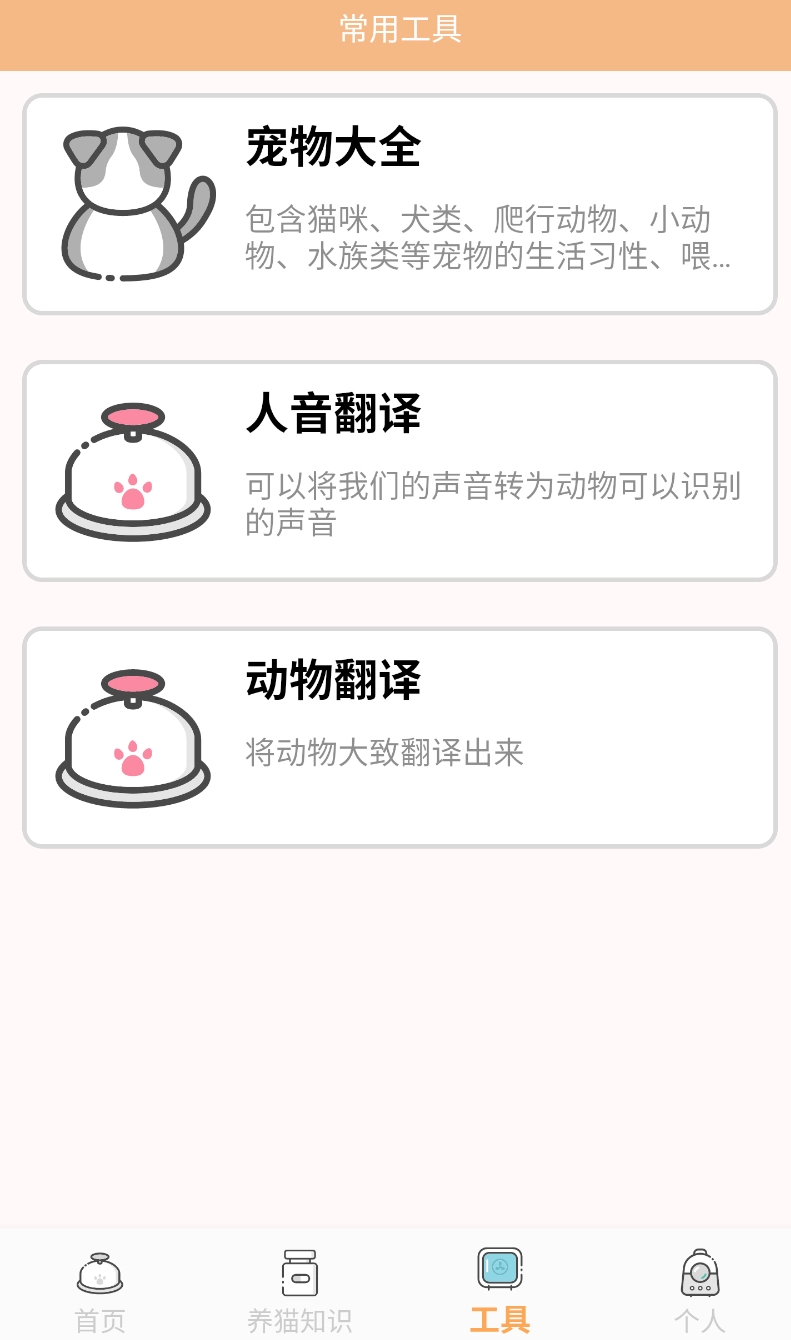The width and height of the screenshot is (791, 1340).
Task: Click the 养猫知识 jar icon in bottom bar
Action: click(x=298, y=1271)
